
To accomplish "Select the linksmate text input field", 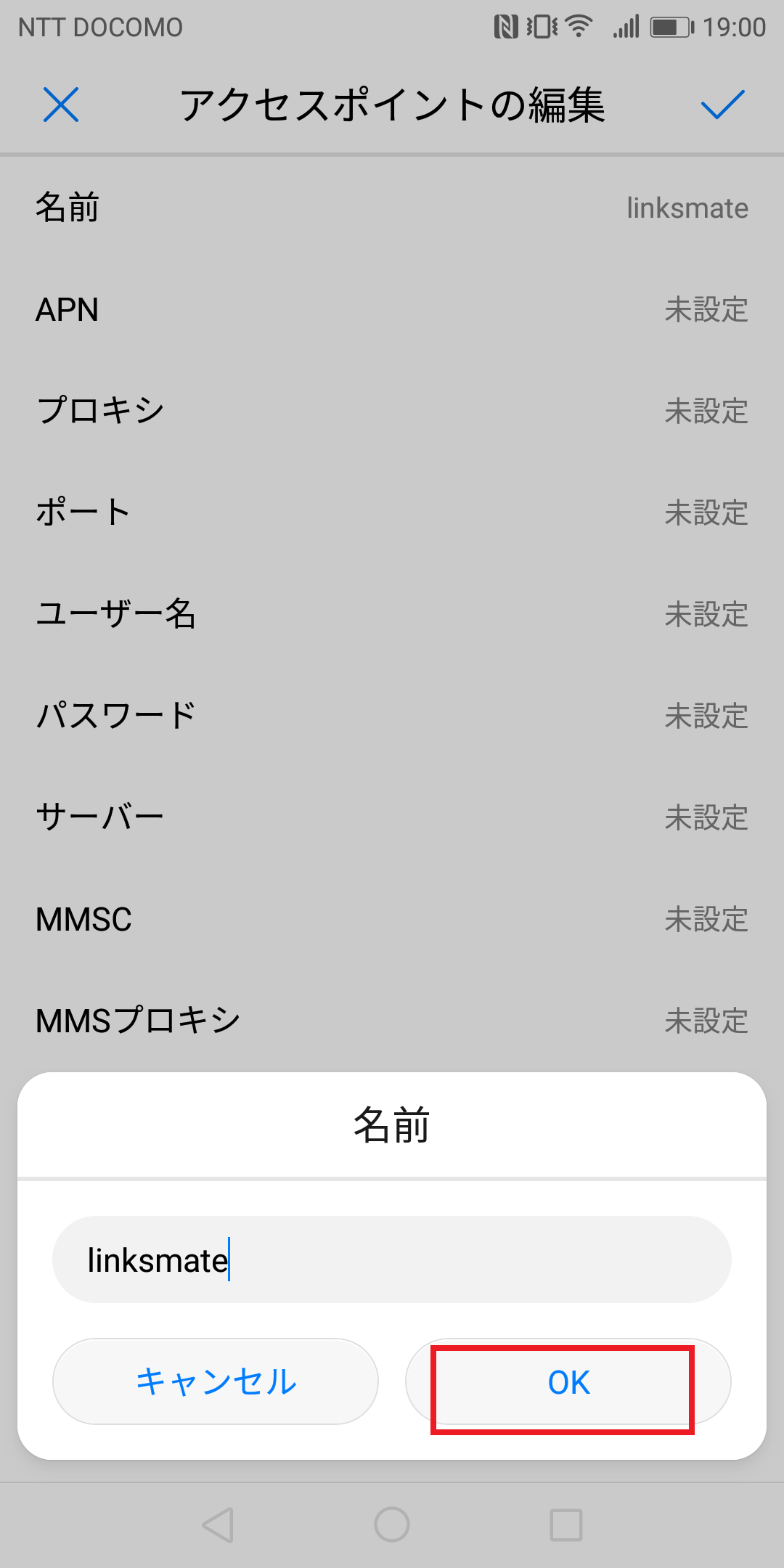I will pyautogui.click(x=392, y=1259).
